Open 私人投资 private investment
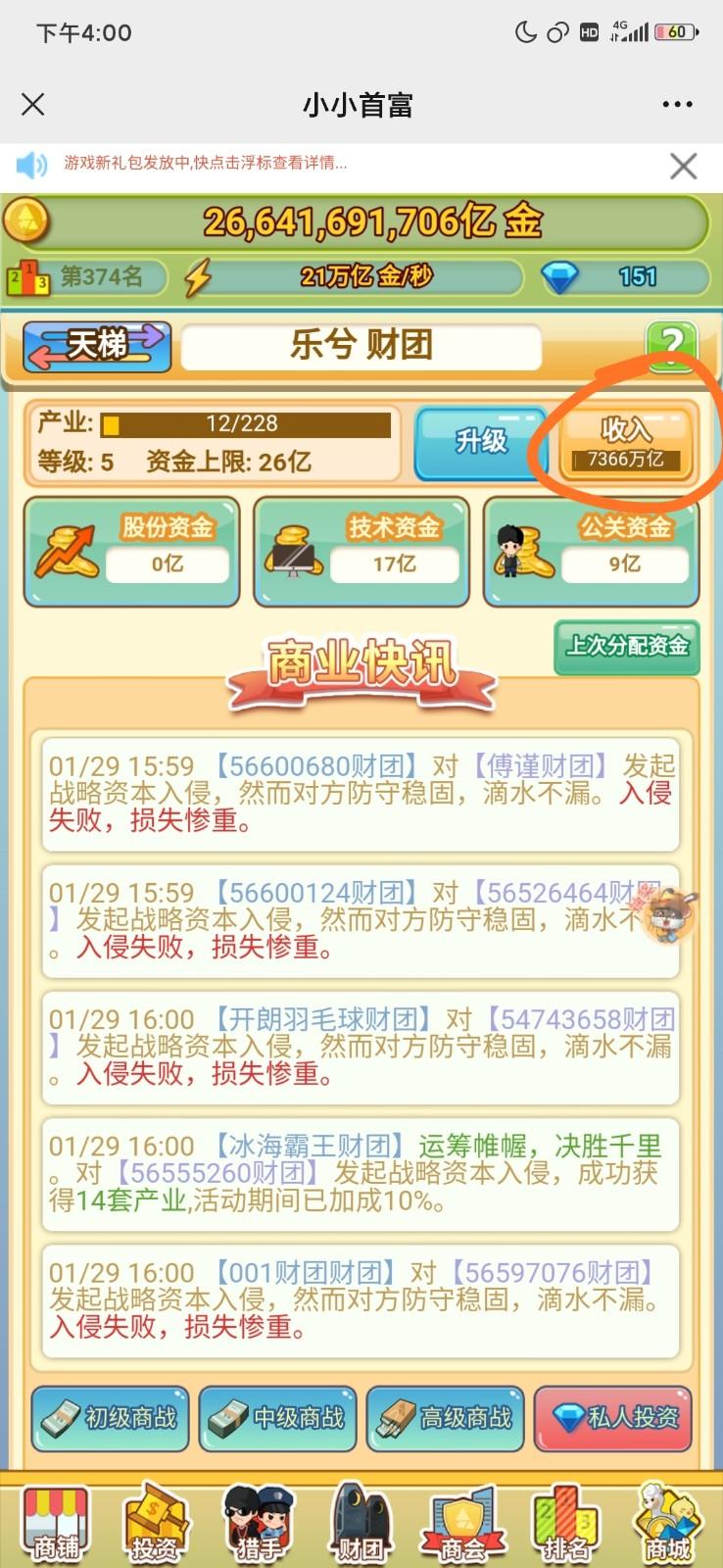Viewport: 723px width, 1568px height. [613, 1417]
